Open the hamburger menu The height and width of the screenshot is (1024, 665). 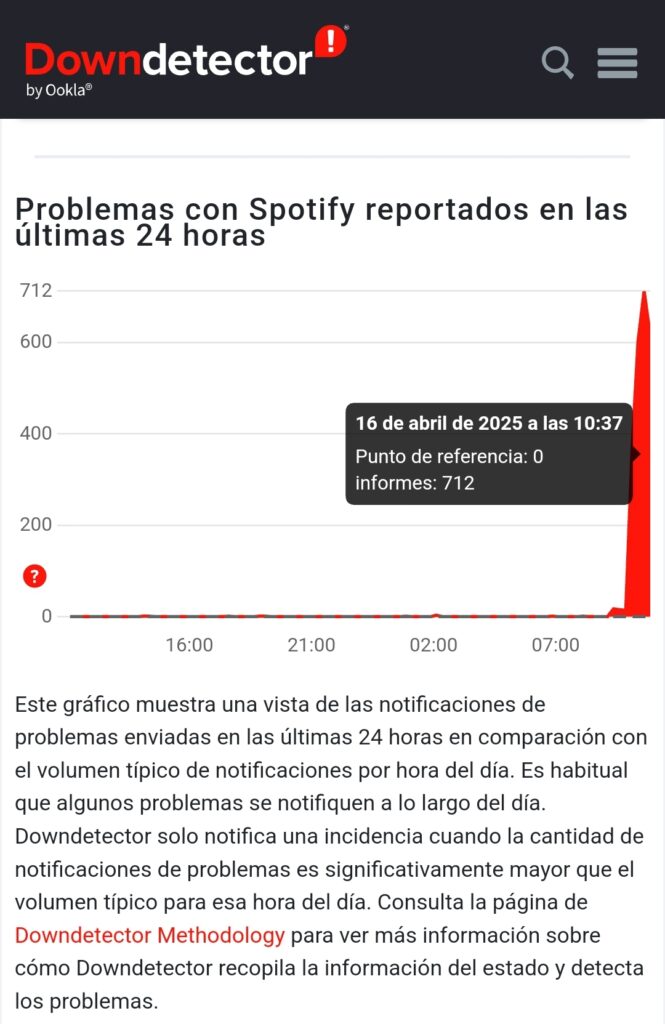pyautogui.click(x=617, y=62)
